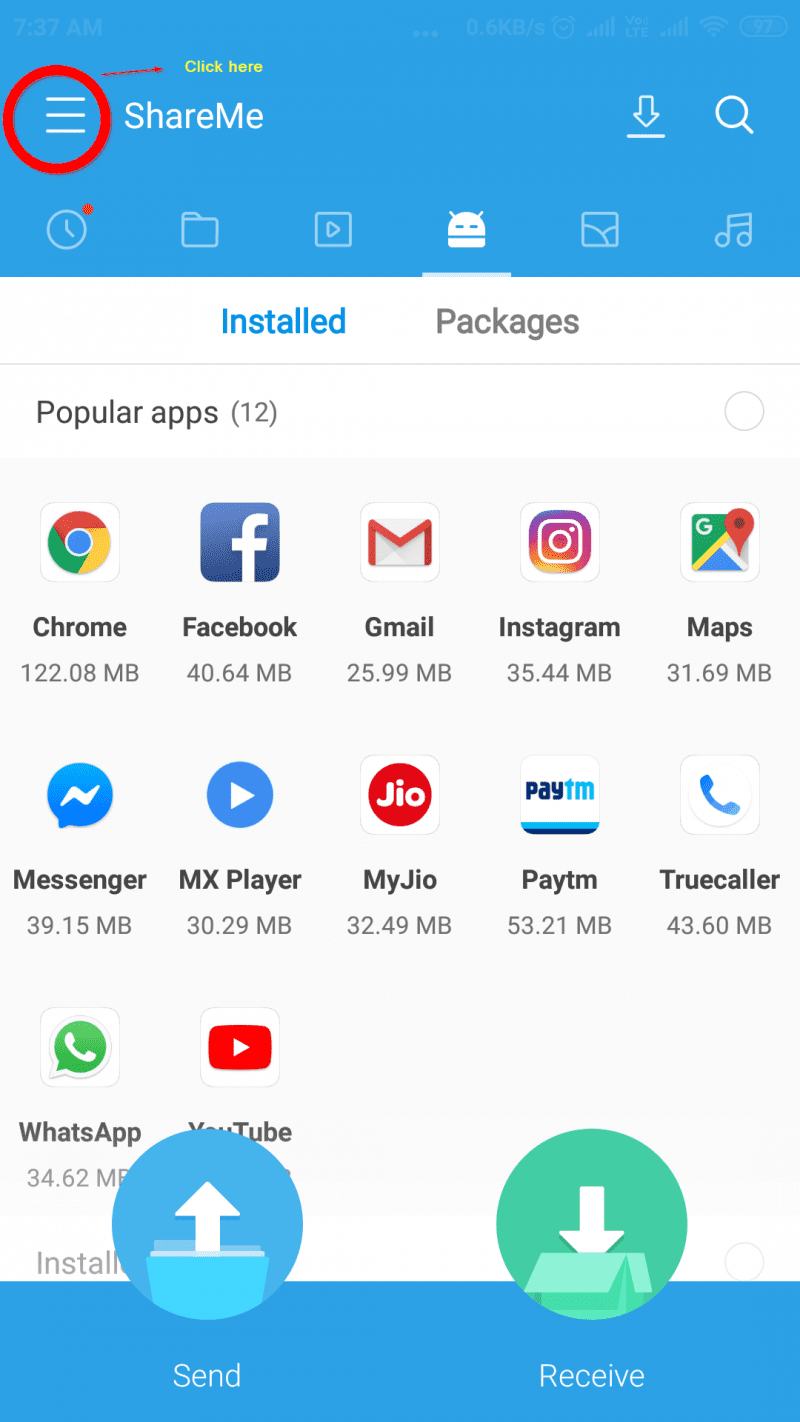Open the hamburger drawer menu

tap(65, 117)
